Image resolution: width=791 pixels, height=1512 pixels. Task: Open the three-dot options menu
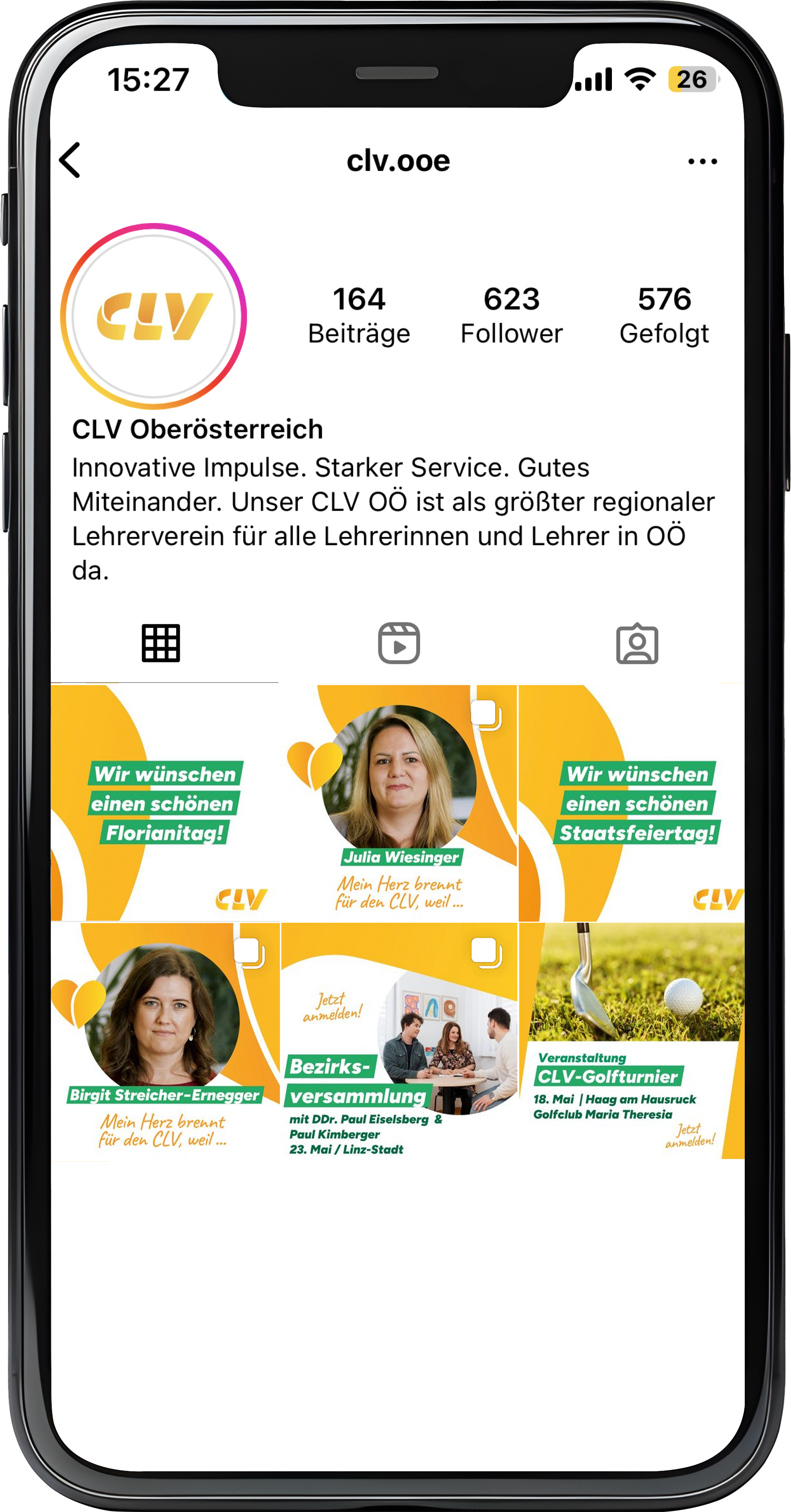pyautogui.click(x=702, y=162)
